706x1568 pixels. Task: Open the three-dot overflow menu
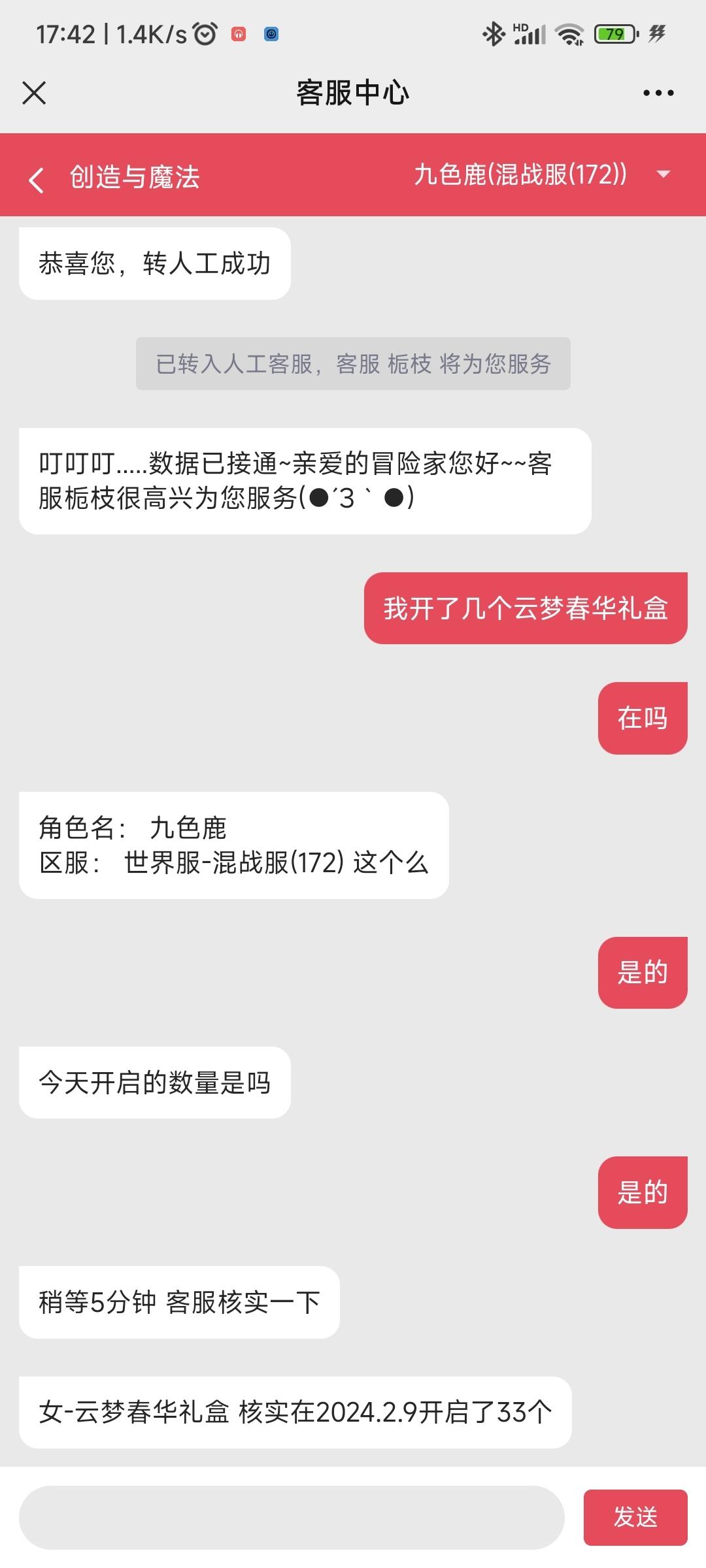coord(658,93)
